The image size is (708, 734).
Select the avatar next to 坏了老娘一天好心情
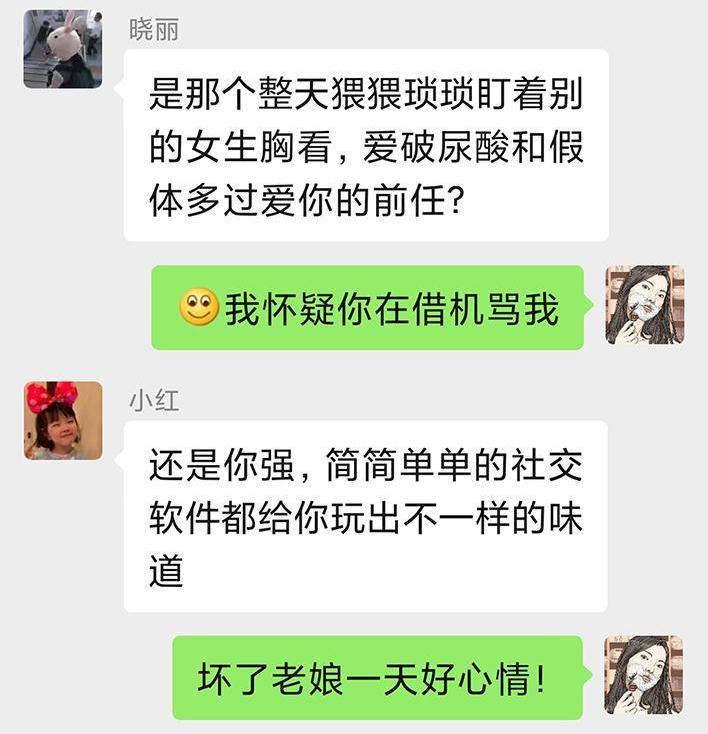click(x=644, y=675)
